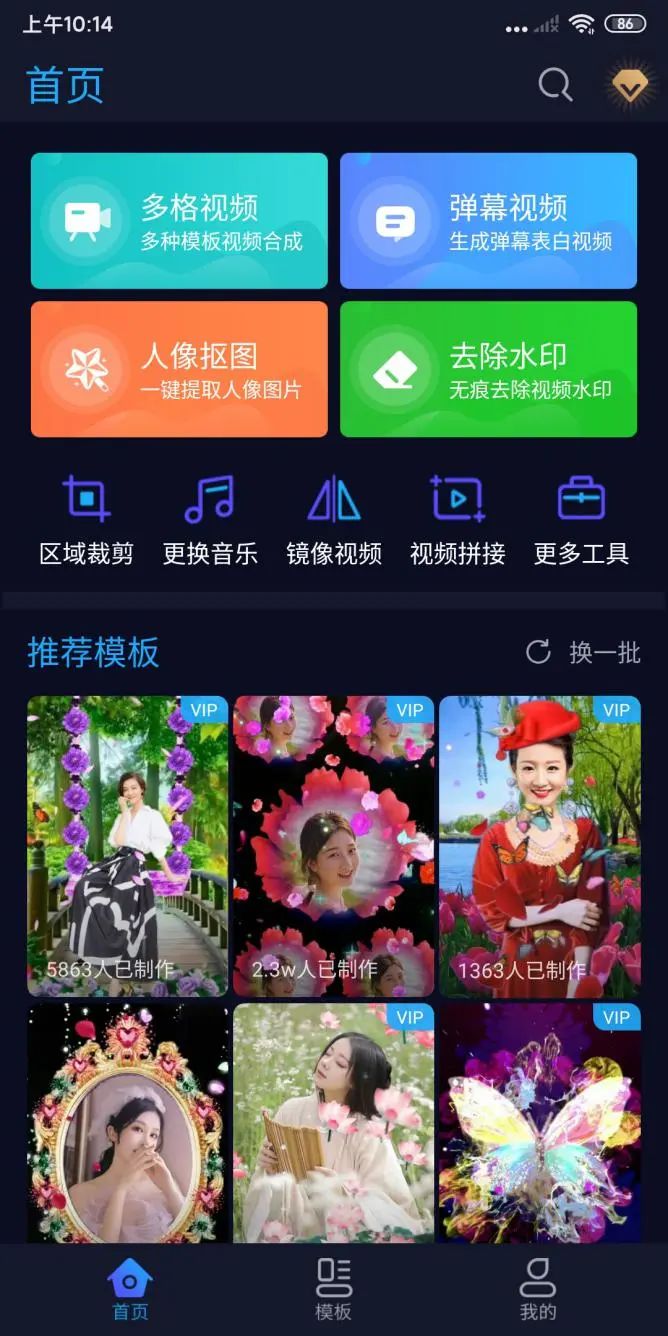Screen dimensions: 668x1336
Task: Choose the 更换音乐 tool
Action: point(210,520)
